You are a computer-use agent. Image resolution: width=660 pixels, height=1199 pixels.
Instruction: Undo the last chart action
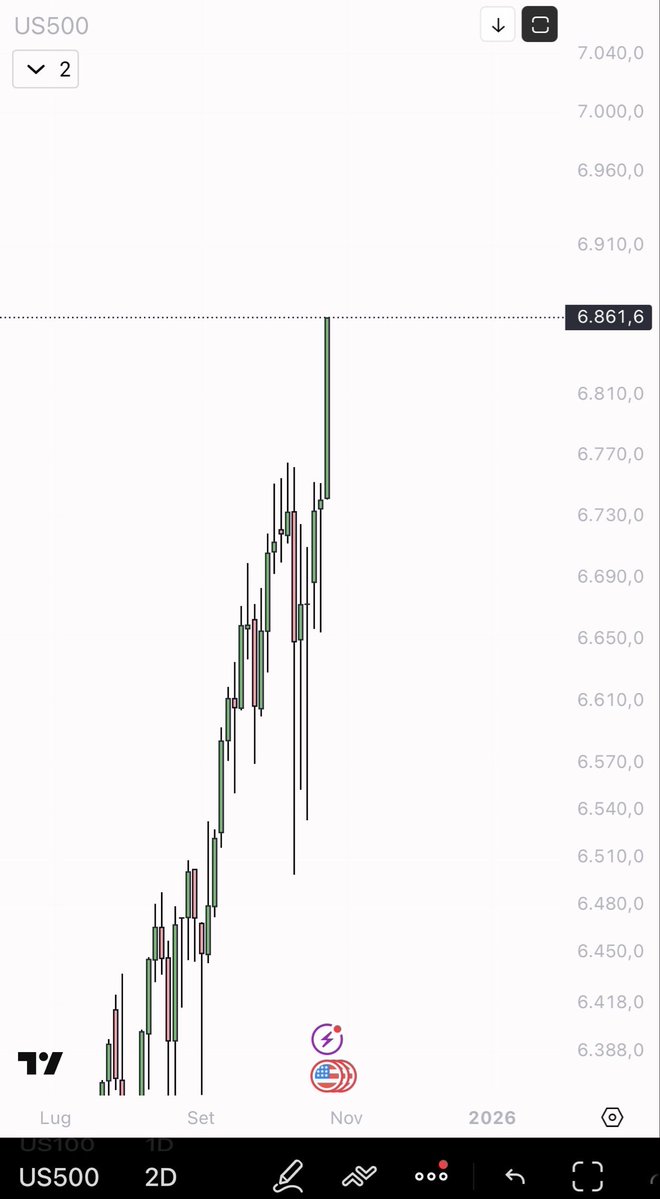[x=515, y=1176]
